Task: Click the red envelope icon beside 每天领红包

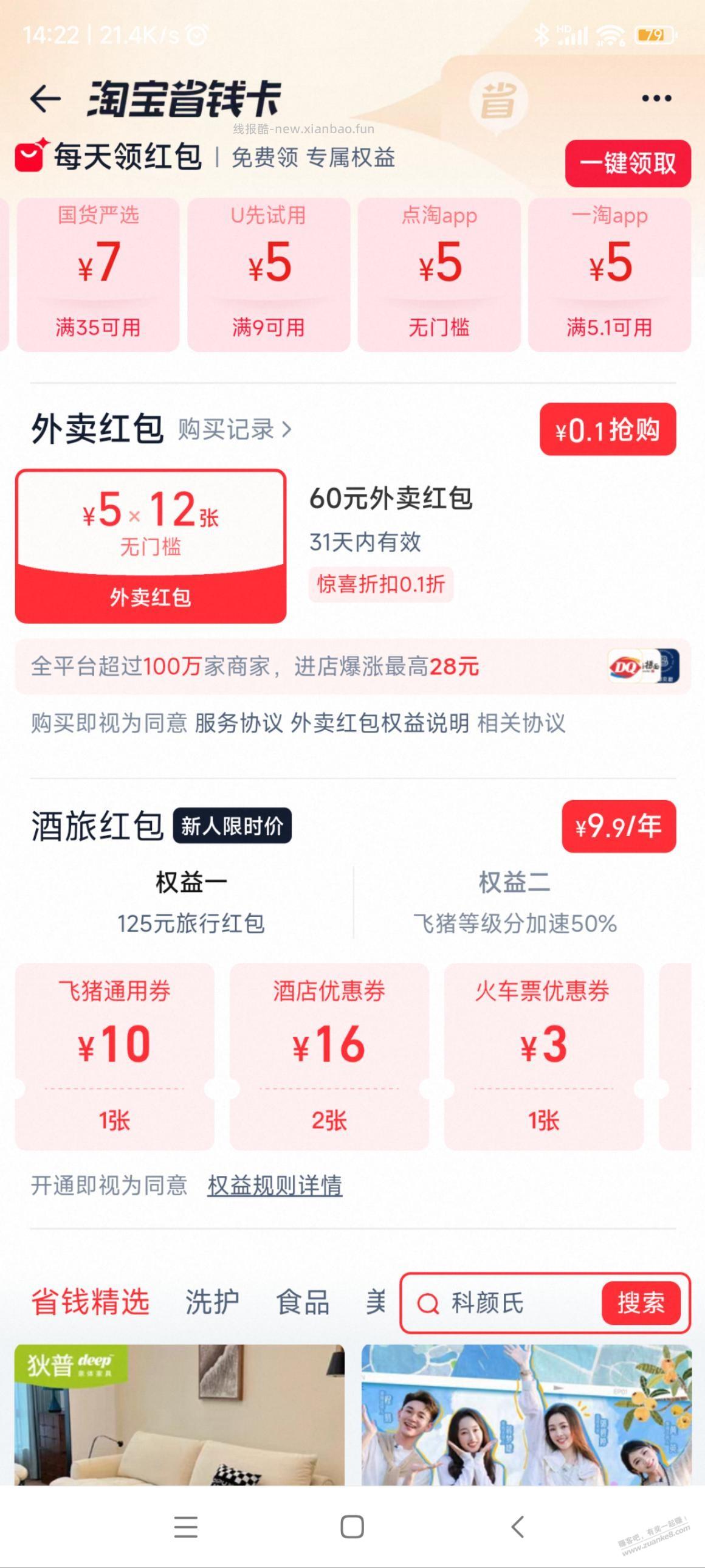Action: (29, 157)
